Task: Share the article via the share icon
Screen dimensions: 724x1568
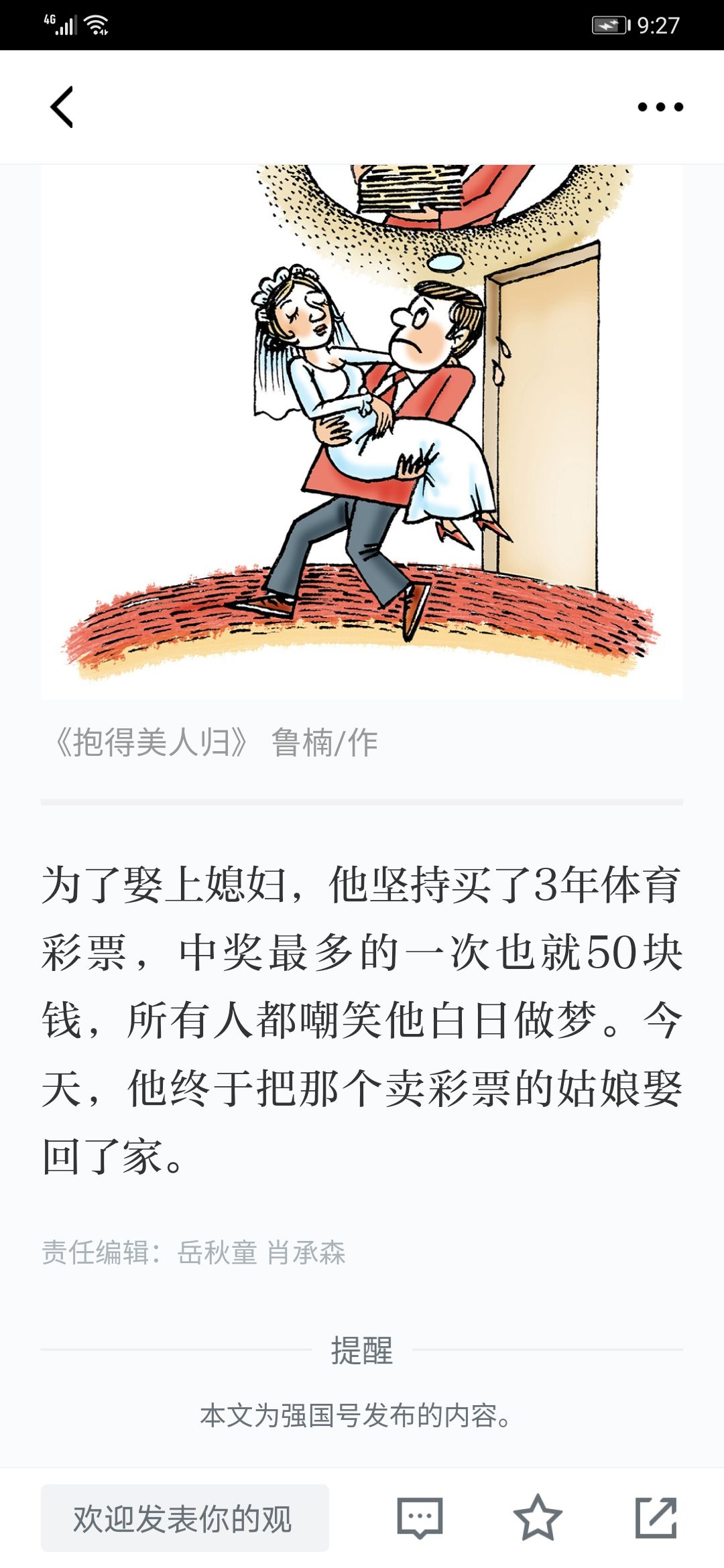Action: 656,1518
